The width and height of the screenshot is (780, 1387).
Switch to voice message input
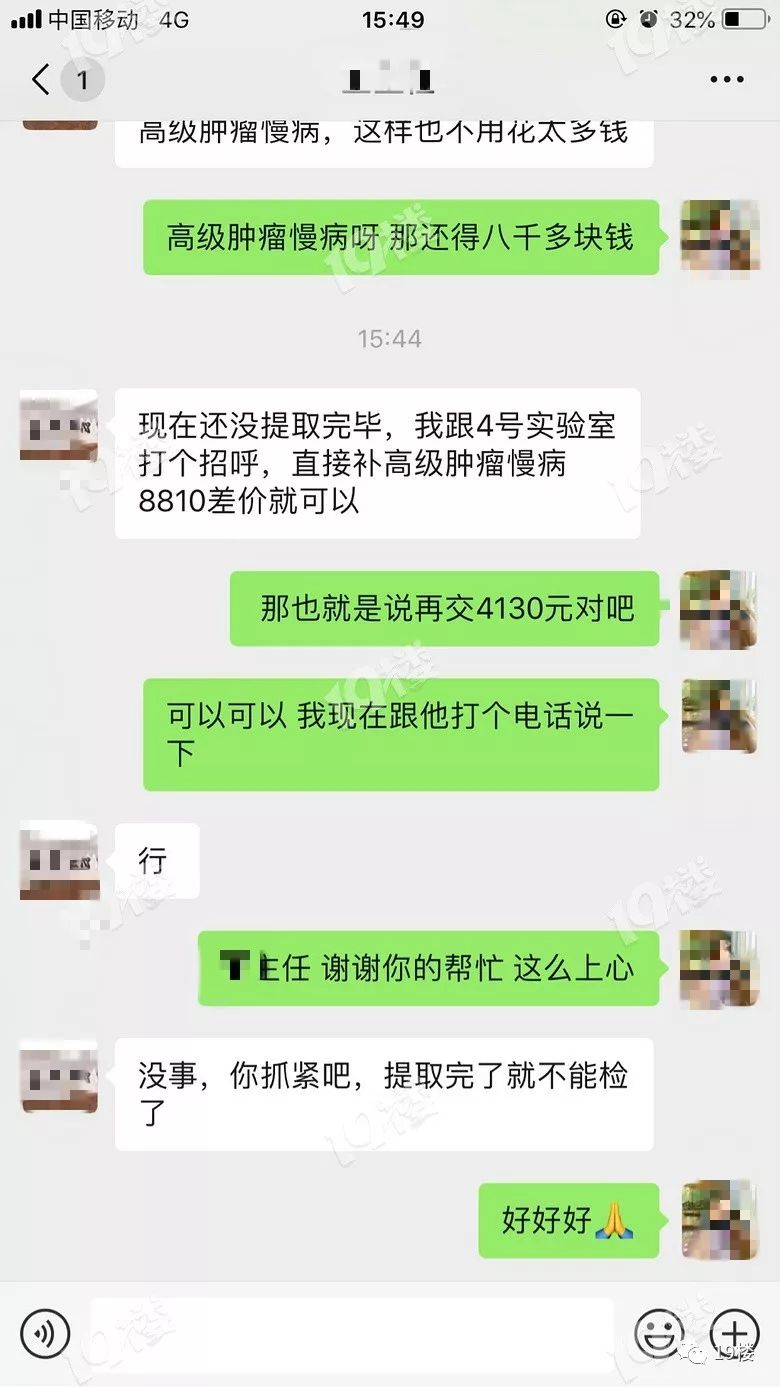point(45,1333)
